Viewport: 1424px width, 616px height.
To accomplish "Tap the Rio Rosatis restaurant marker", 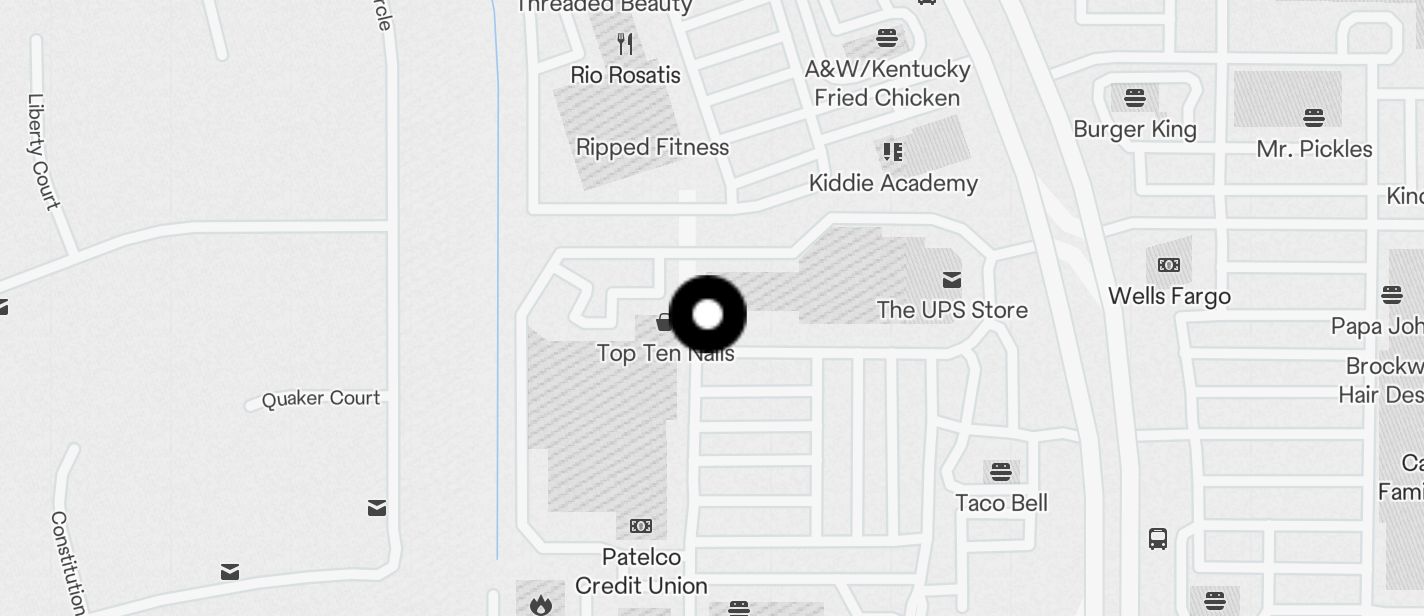I will point(626,45).
